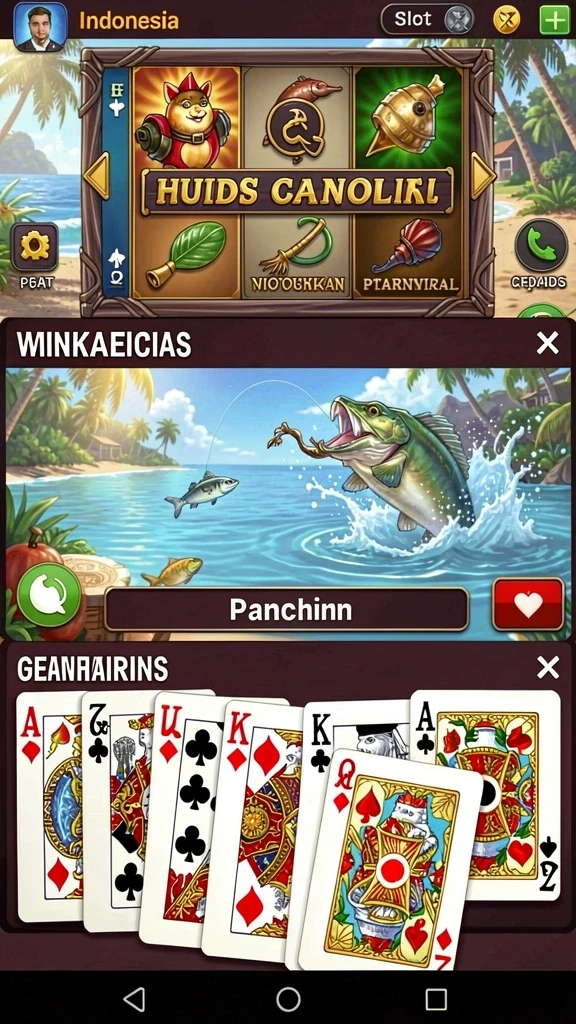Image resolution: width=576 pixels, height=1024 pixels.
Task: Tap the green plus button
Action: tap(554, 20)
